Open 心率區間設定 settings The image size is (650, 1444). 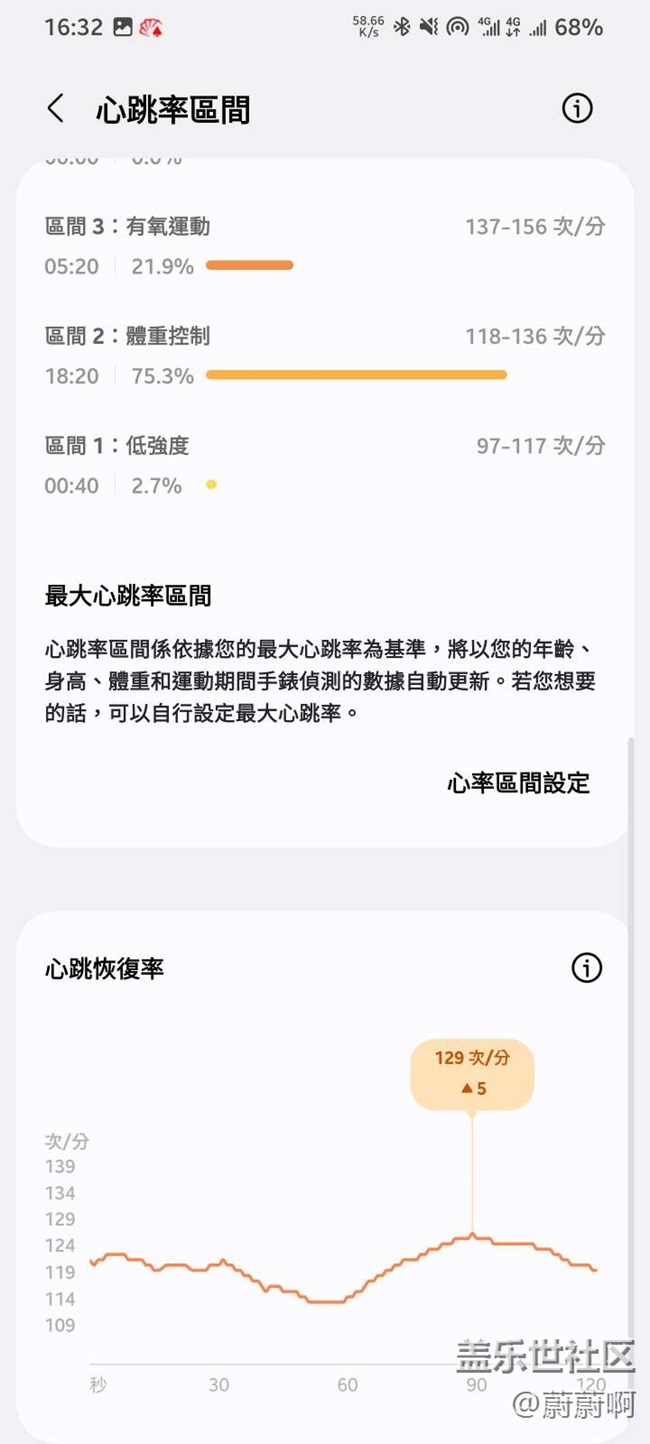[518, 783]
